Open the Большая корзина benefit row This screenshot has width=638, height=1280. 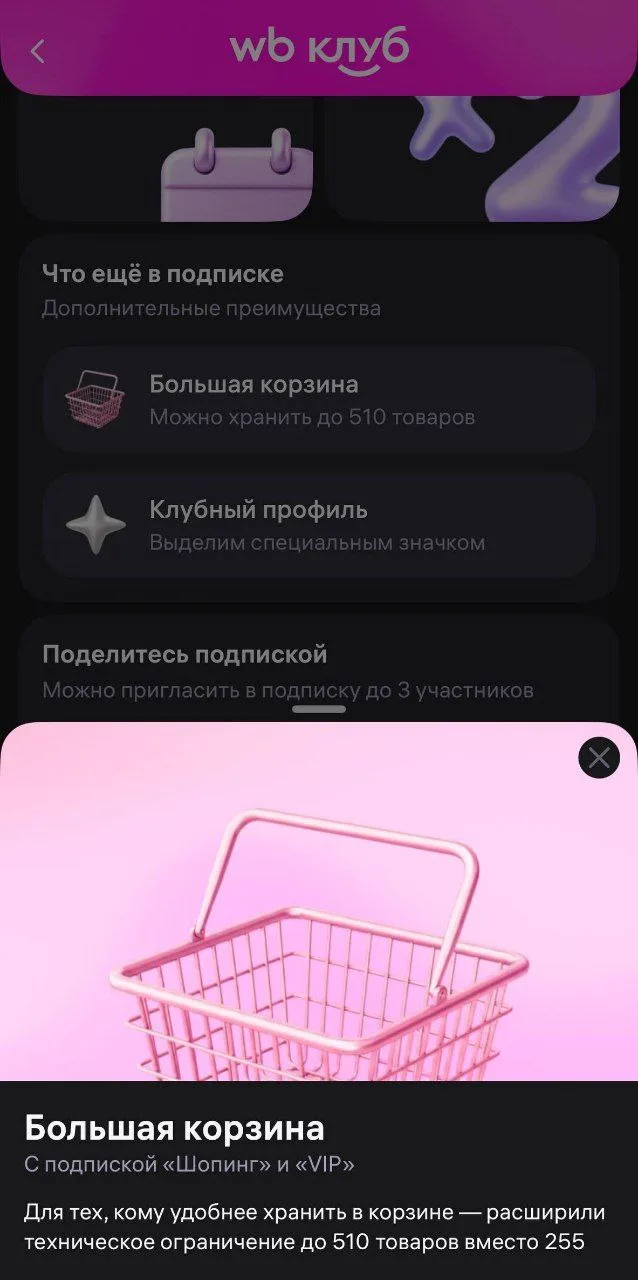coord(318,399)
